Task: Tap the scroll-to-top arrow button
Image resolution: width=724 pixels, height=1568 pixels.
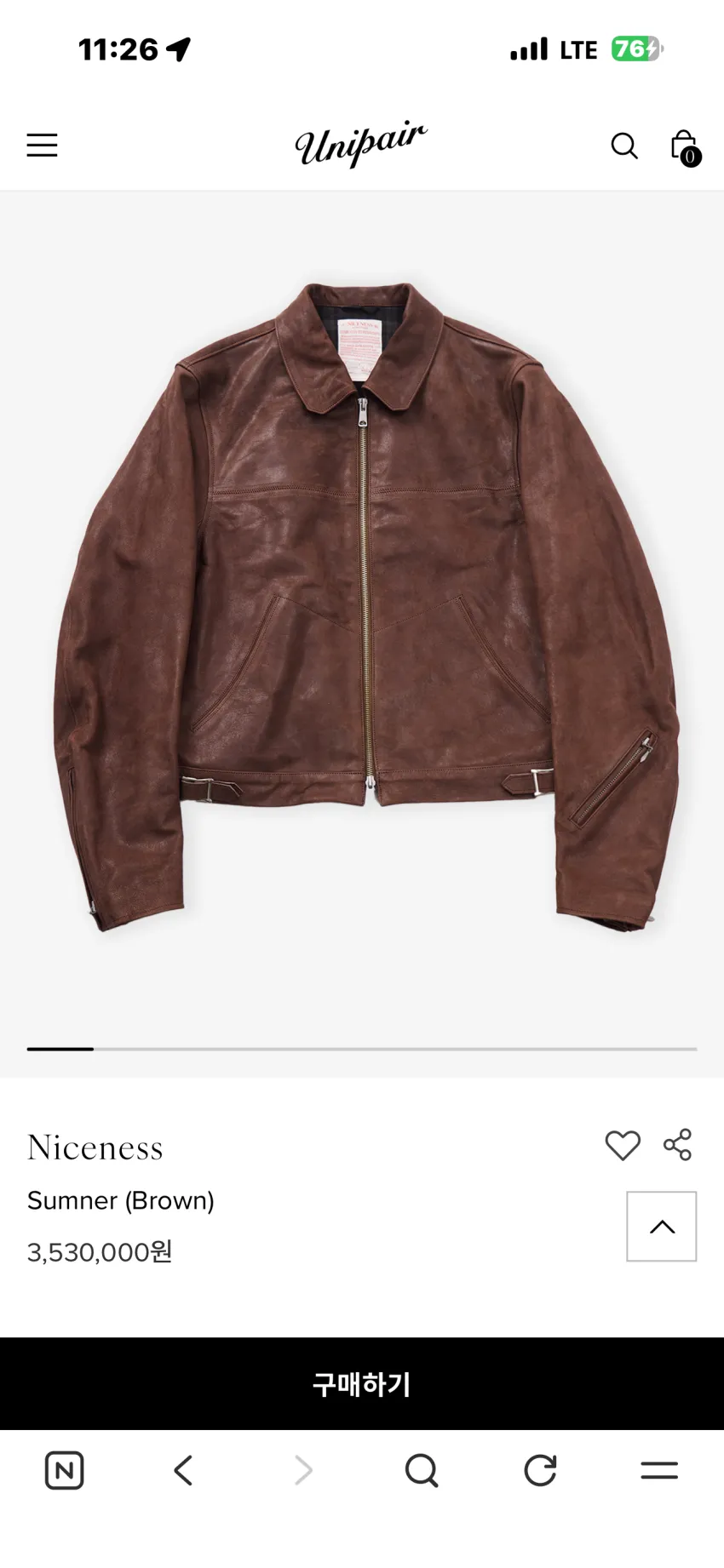Action: point(662,1227)
